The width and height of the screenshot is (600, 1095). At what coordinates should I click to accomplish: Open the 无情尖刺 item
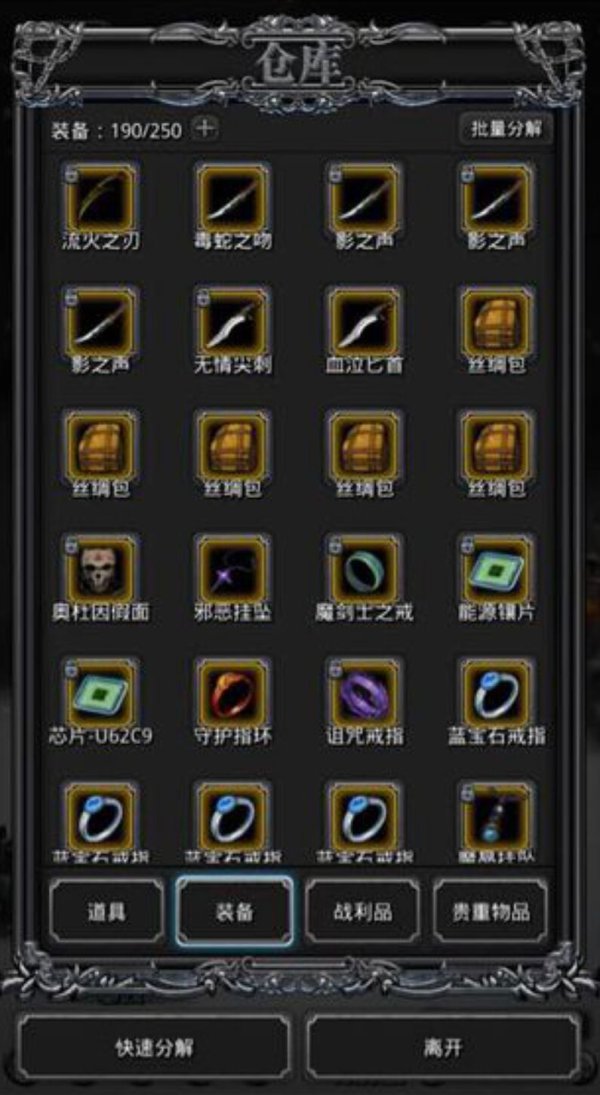(231, 321)
